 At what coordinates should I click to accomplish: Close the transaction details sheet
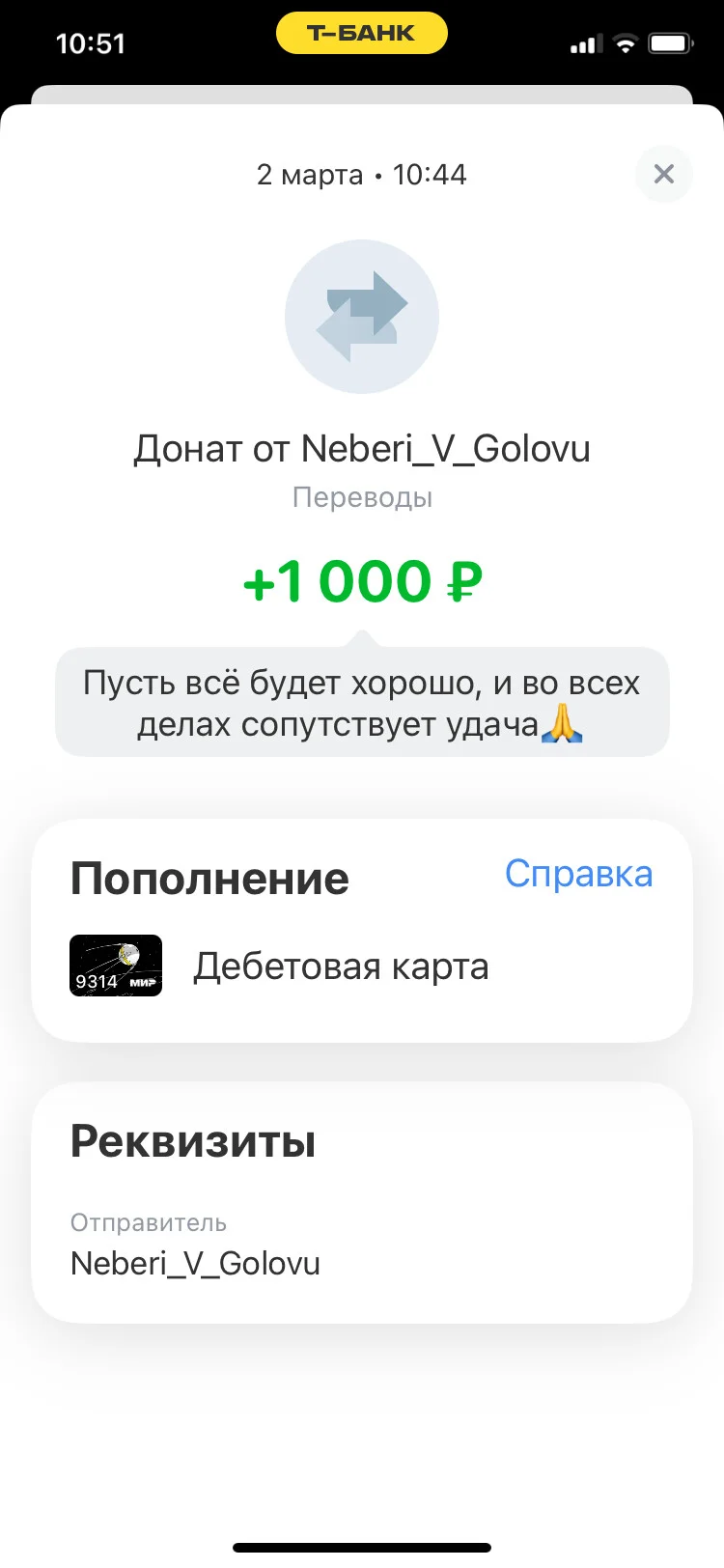coord(663,175)
